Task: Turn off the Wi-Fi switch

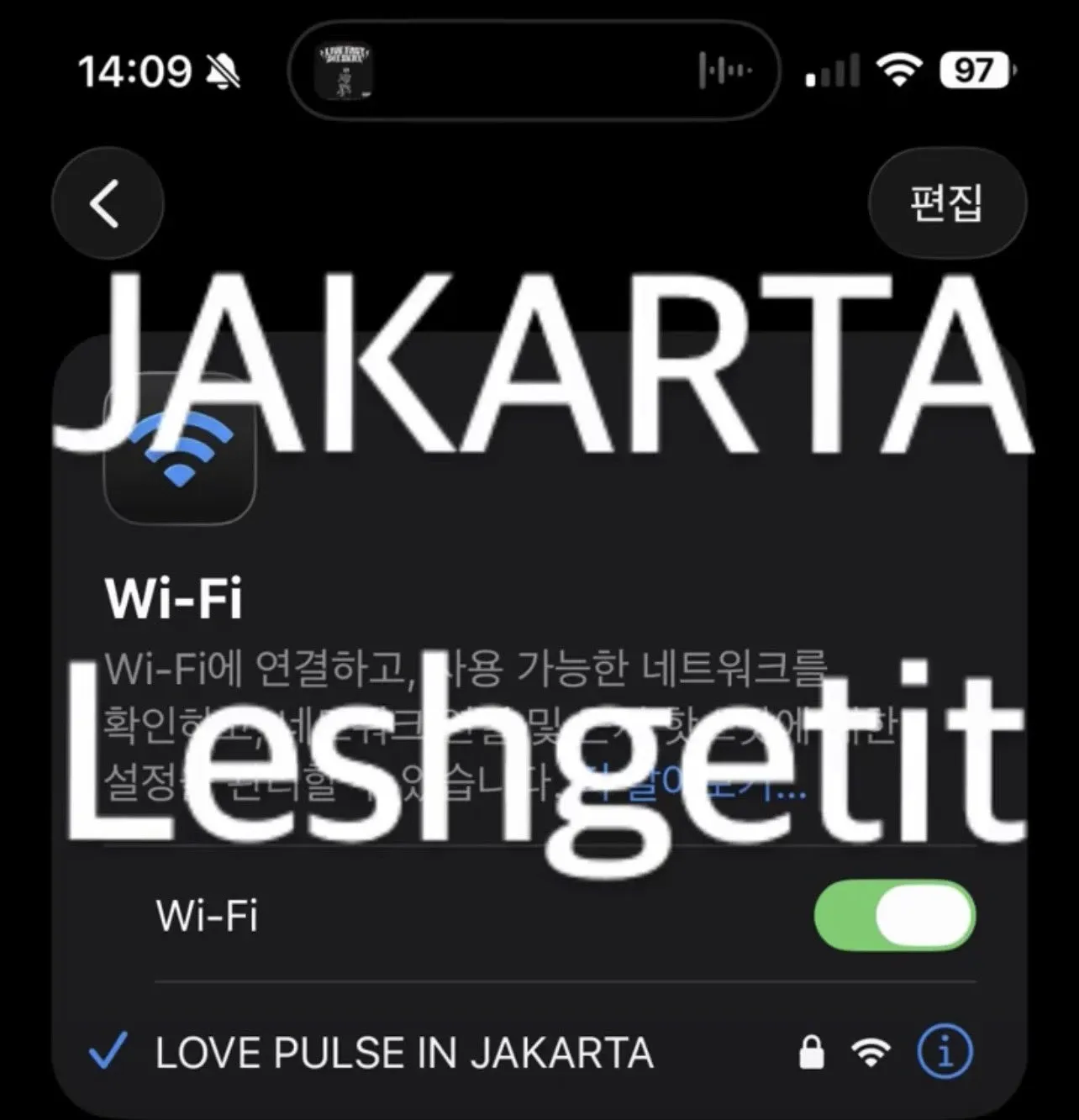Action: click(x=895, y=915)
